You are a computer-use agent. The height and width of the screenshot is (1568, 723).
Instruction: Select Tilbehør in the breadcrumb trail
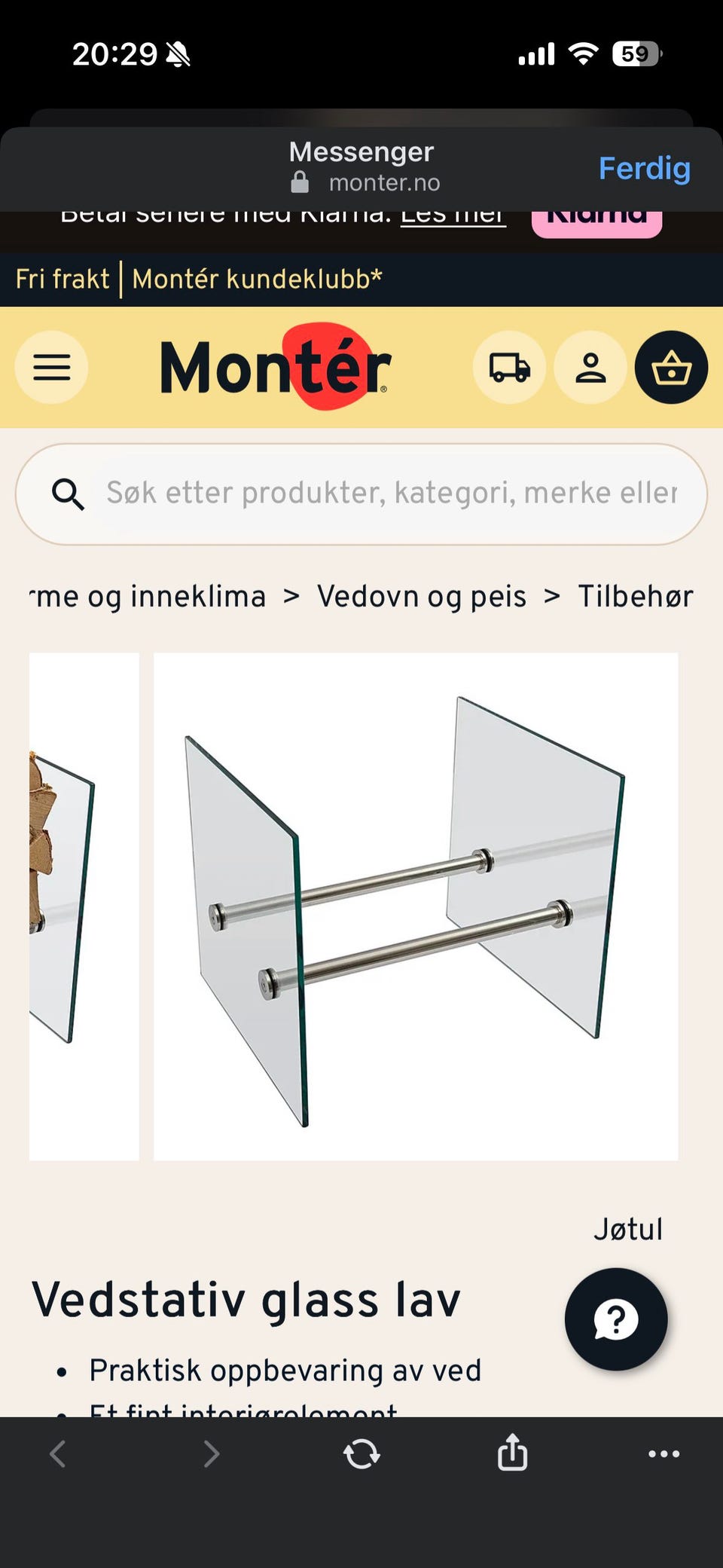(x=636, y=595)
